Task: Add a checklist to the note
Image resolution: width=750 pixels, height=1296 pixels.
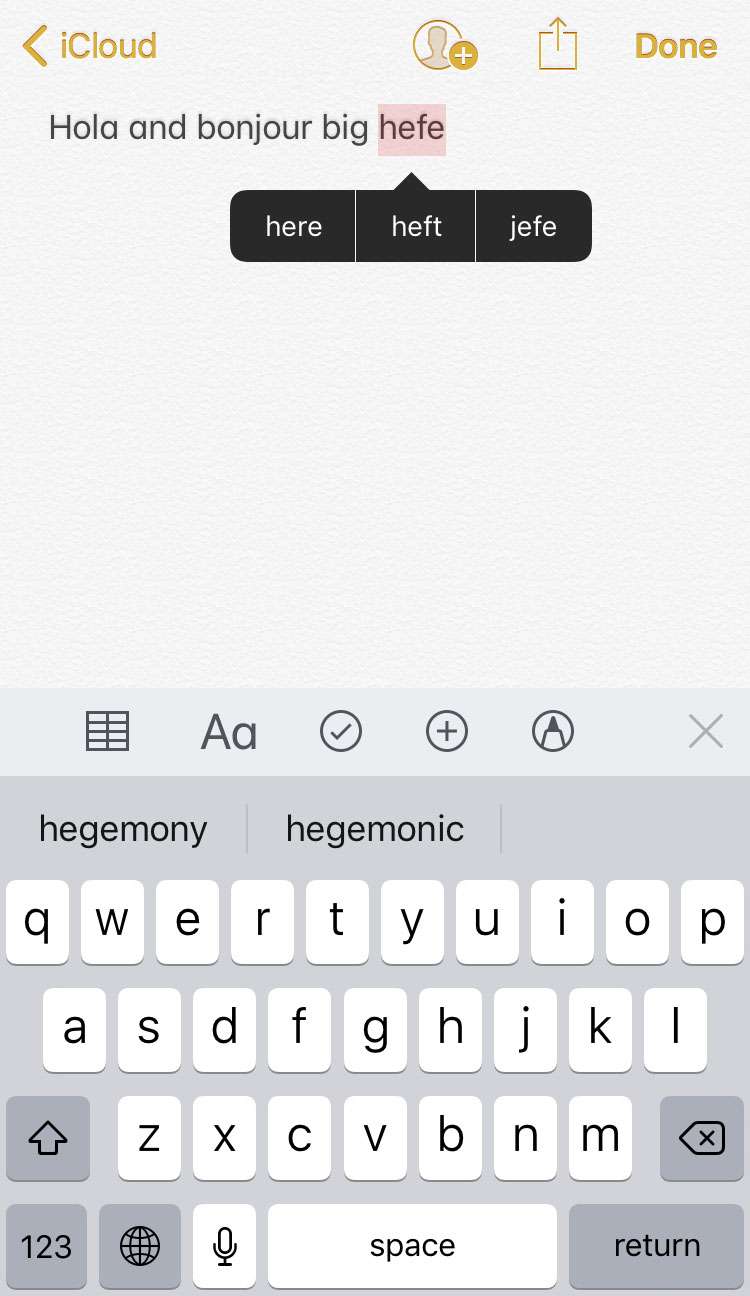Action: tap(341, 732)
